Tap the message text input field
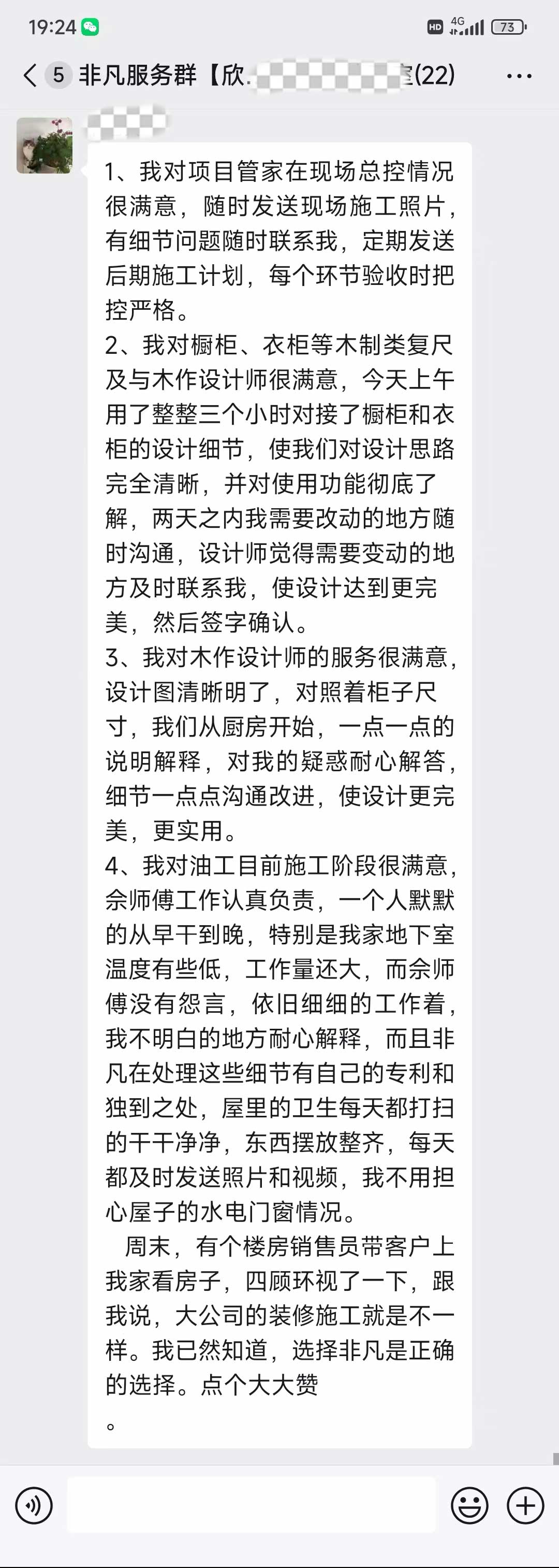This screenshot has height=1568, width=559. [251, 1505]
